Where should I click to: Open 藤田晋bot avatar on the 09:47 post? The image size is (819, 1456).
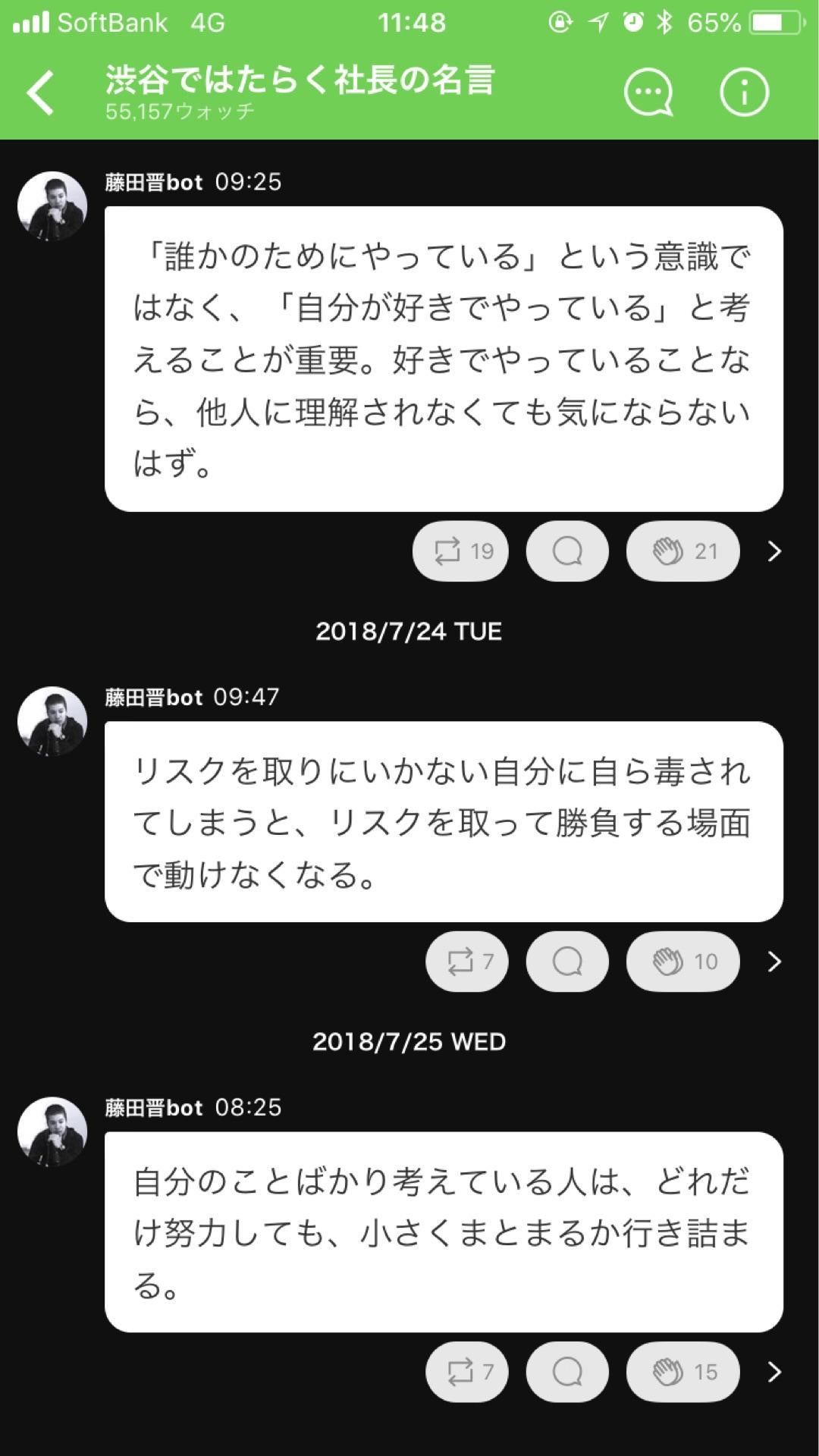tap(52, 721)
